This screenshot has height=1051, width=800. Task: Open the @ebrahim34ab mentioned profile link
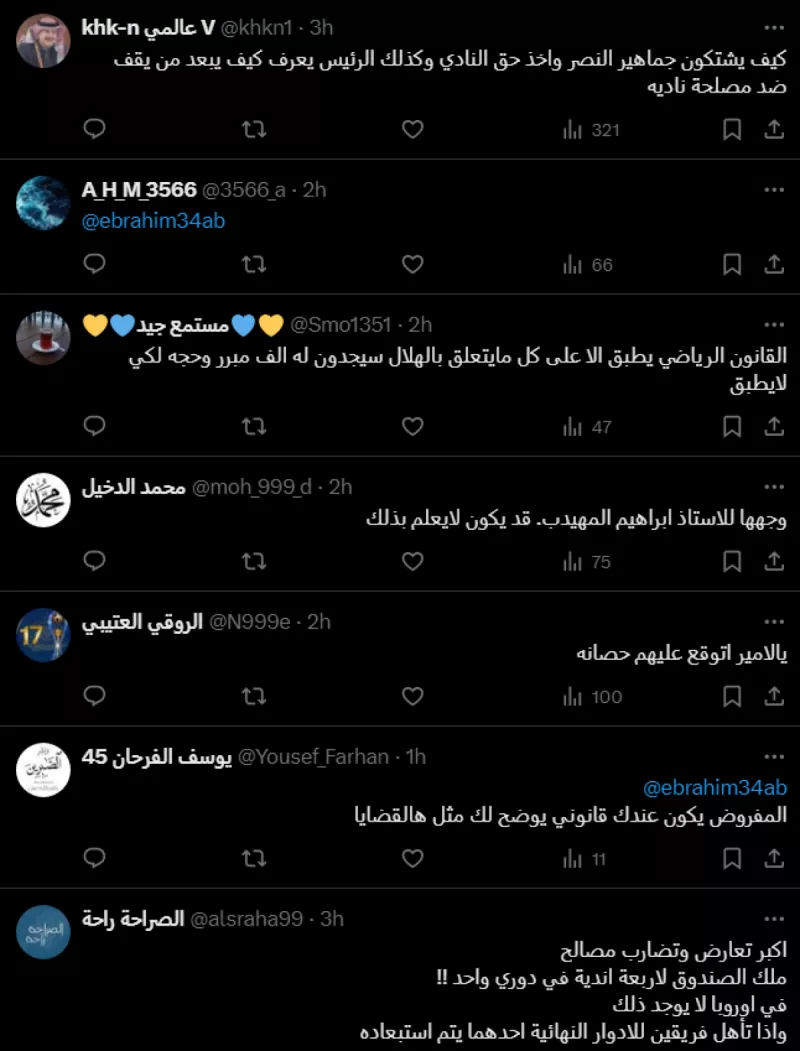coord(152,220)
